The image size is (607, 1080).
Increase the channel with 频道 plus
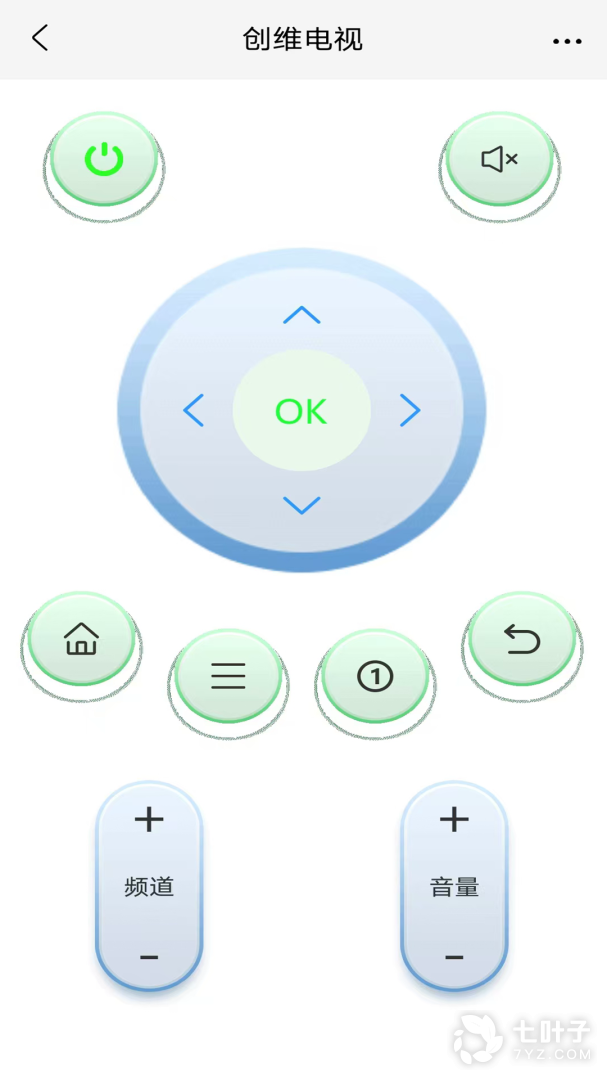149,820
